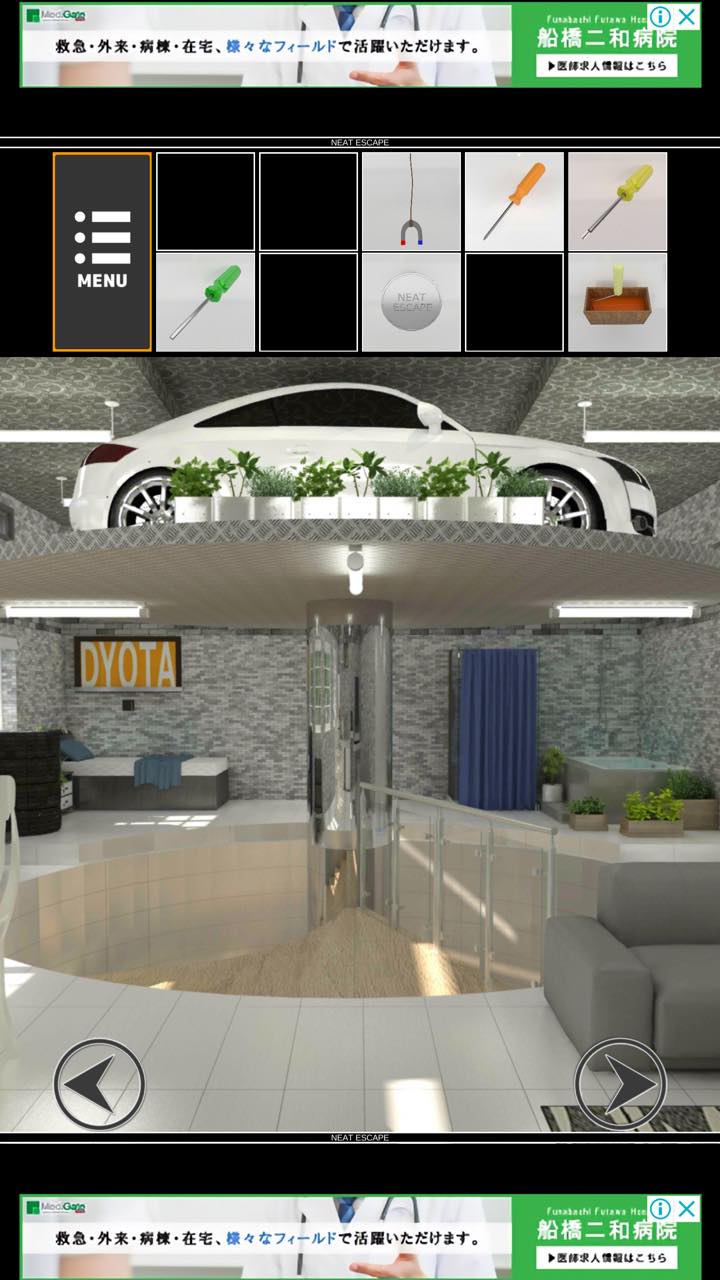Close the bottom ad banner
720x1280 pixels.
coord(687,1208)
